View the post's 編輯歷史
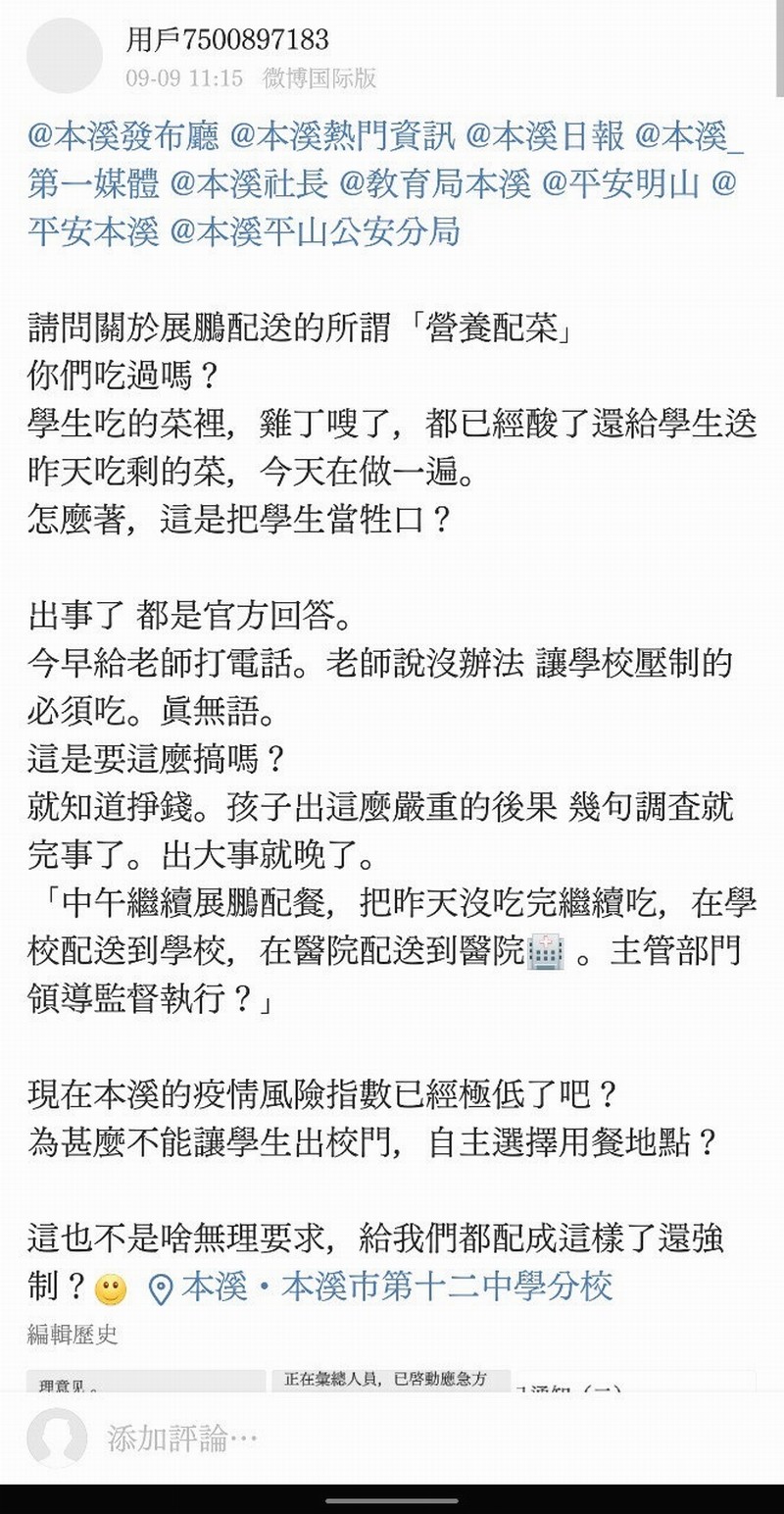Viewport: 784px width, 1514px height. [73, 1334]
